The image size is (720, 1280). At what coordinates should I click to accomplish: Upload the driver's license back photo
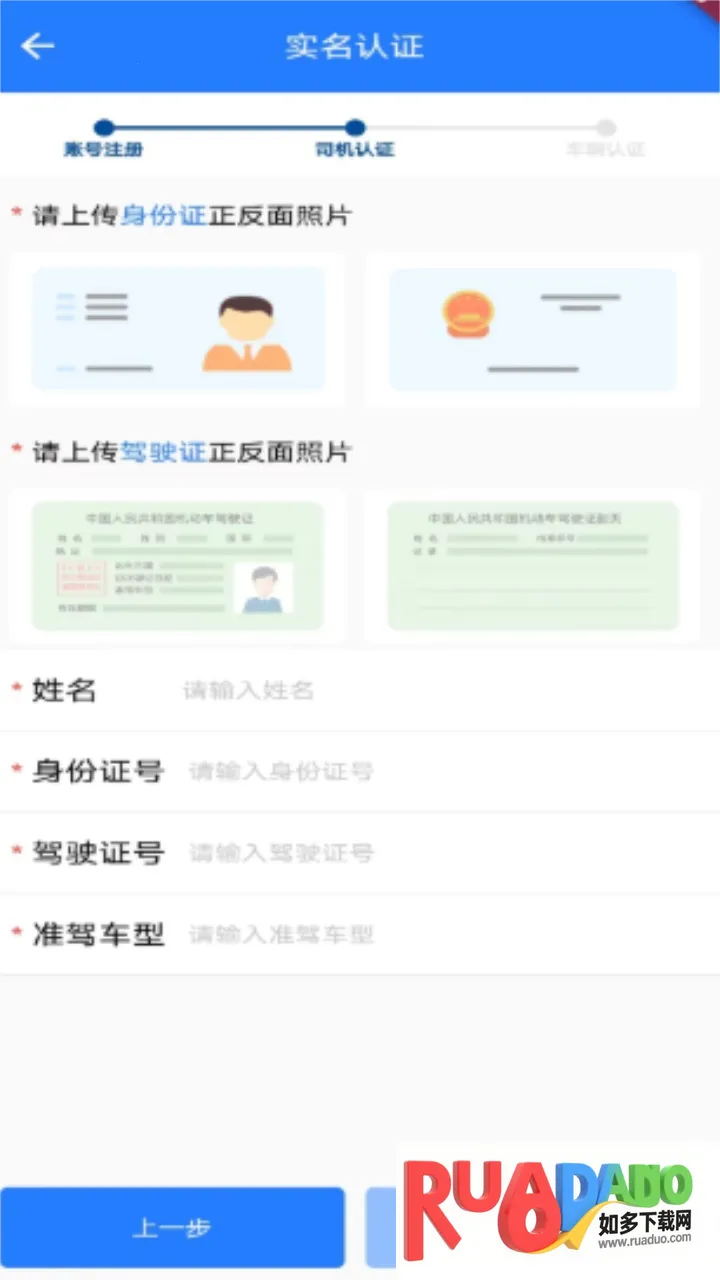pos(533,566)
